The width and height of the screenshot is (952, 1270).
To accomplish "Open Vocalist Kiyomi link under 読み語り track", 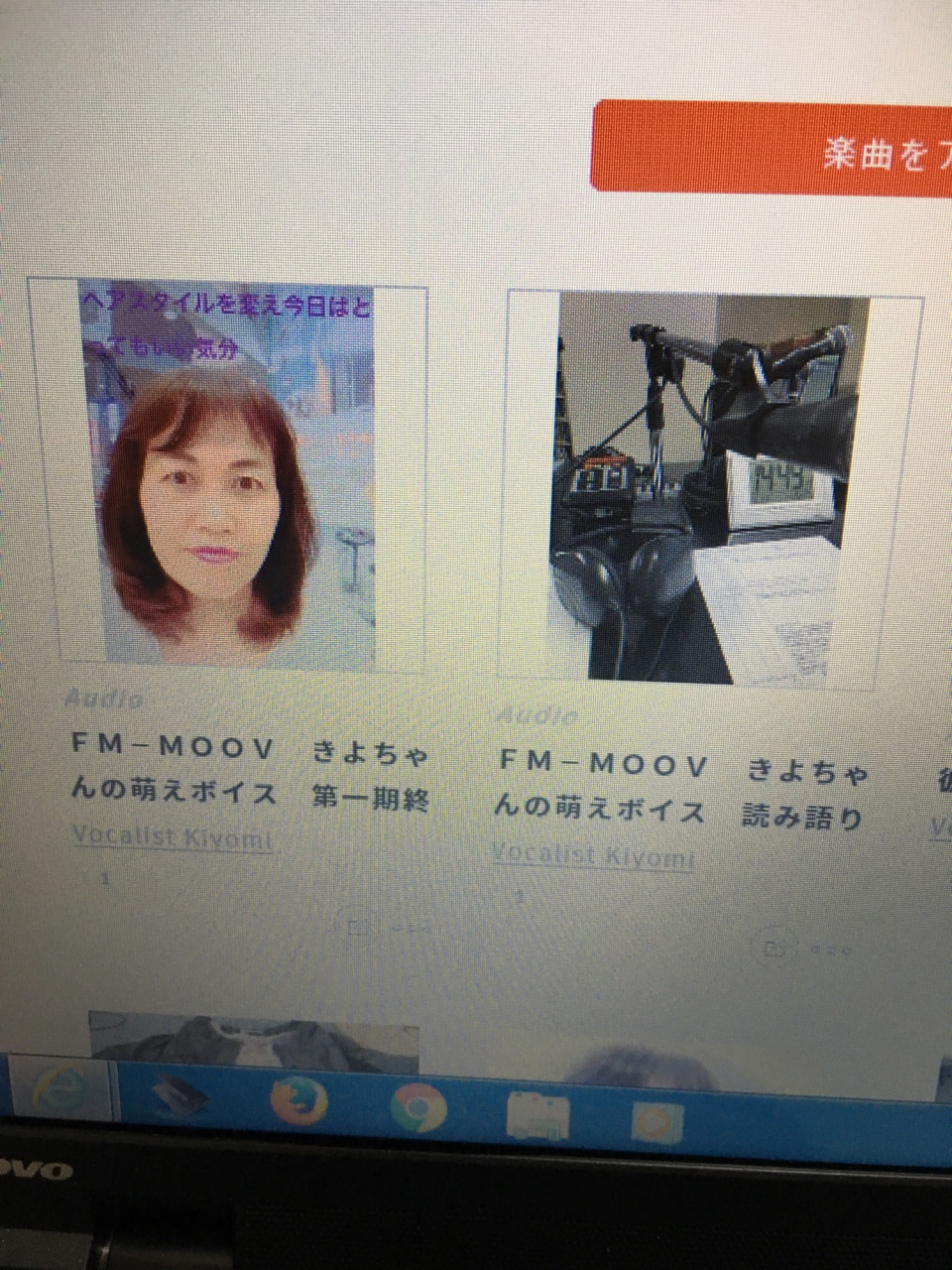I will pyautogui.click(x=593, y=855).
